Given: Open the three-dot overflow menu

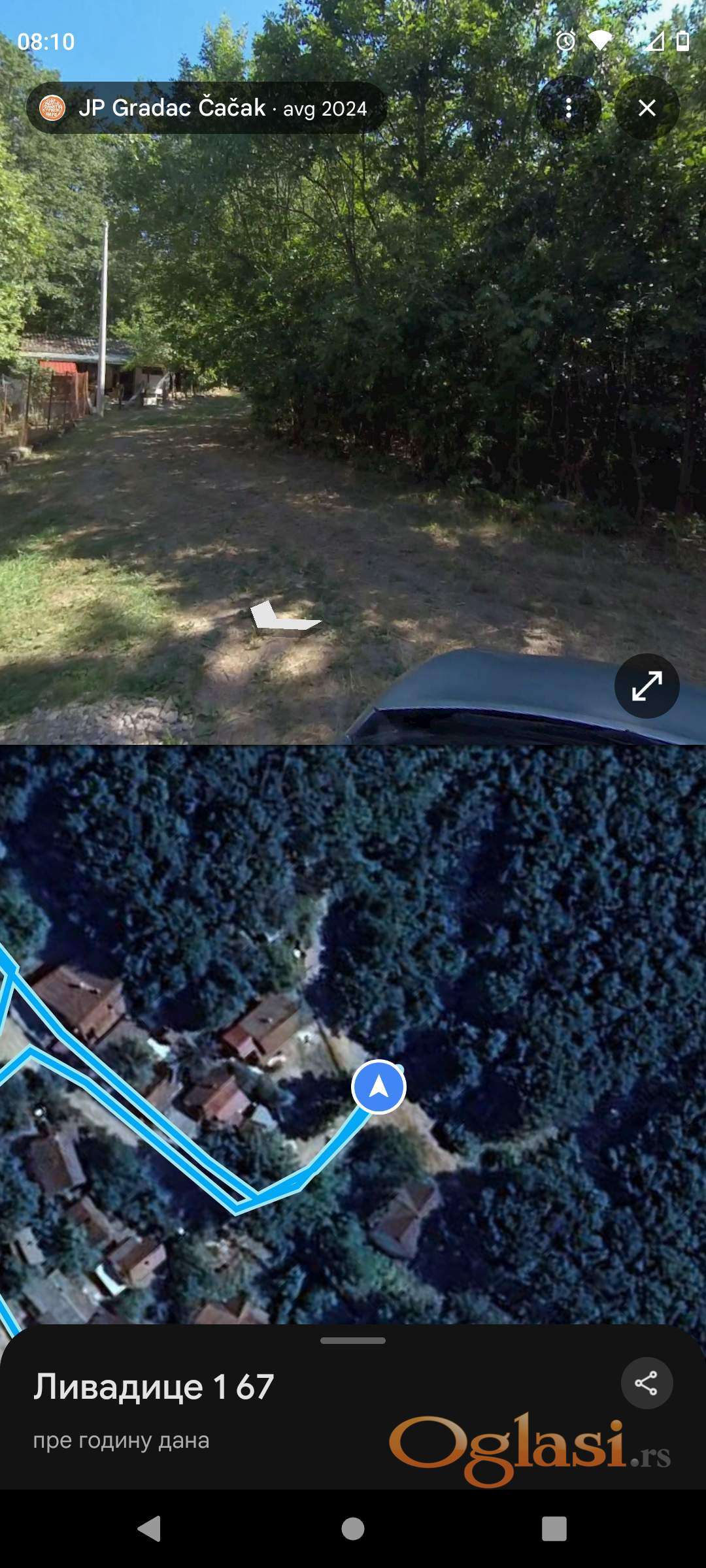Looking at the screenshot, I should pyautogui.click(x=568, y=108).
